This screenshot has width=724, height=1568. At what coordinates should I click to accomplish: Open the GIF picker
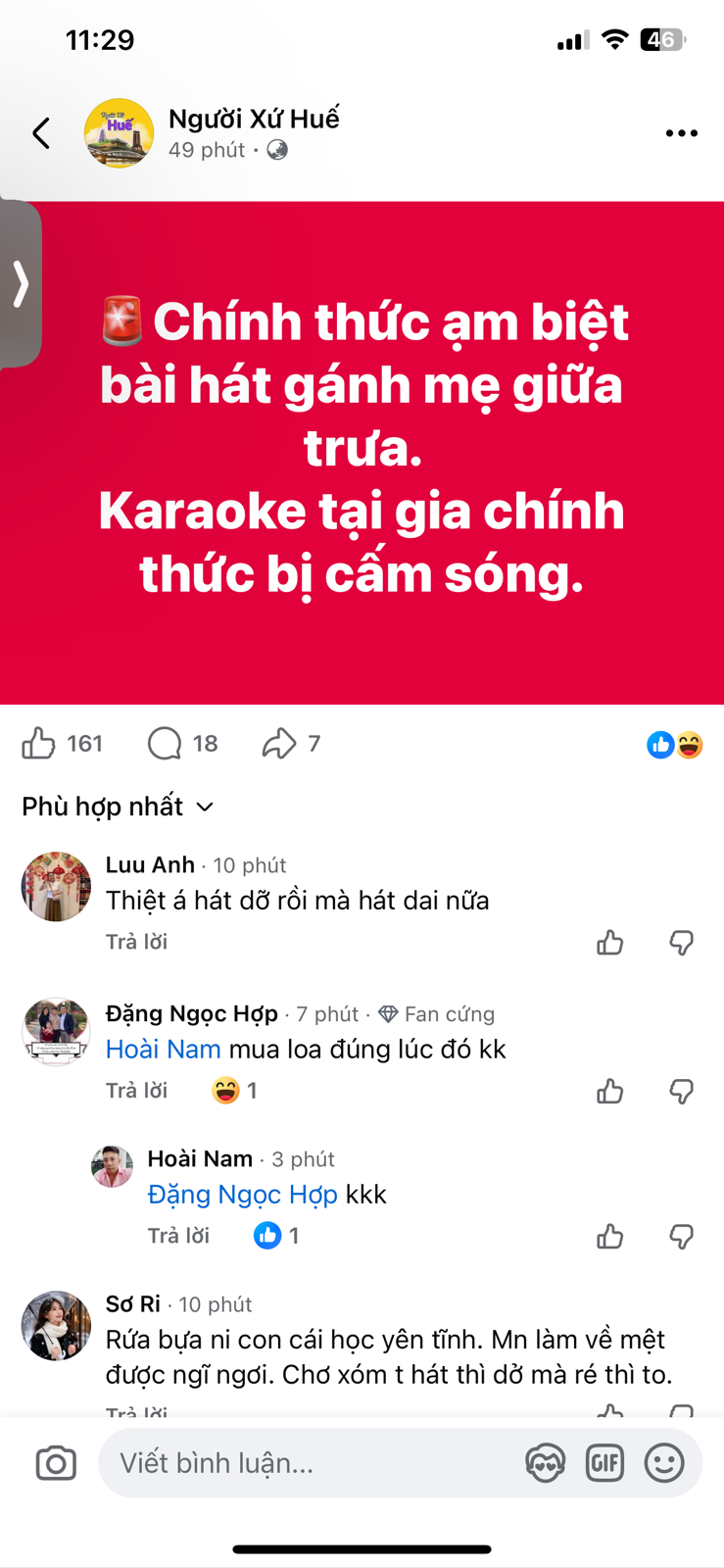coord(604,1463)
